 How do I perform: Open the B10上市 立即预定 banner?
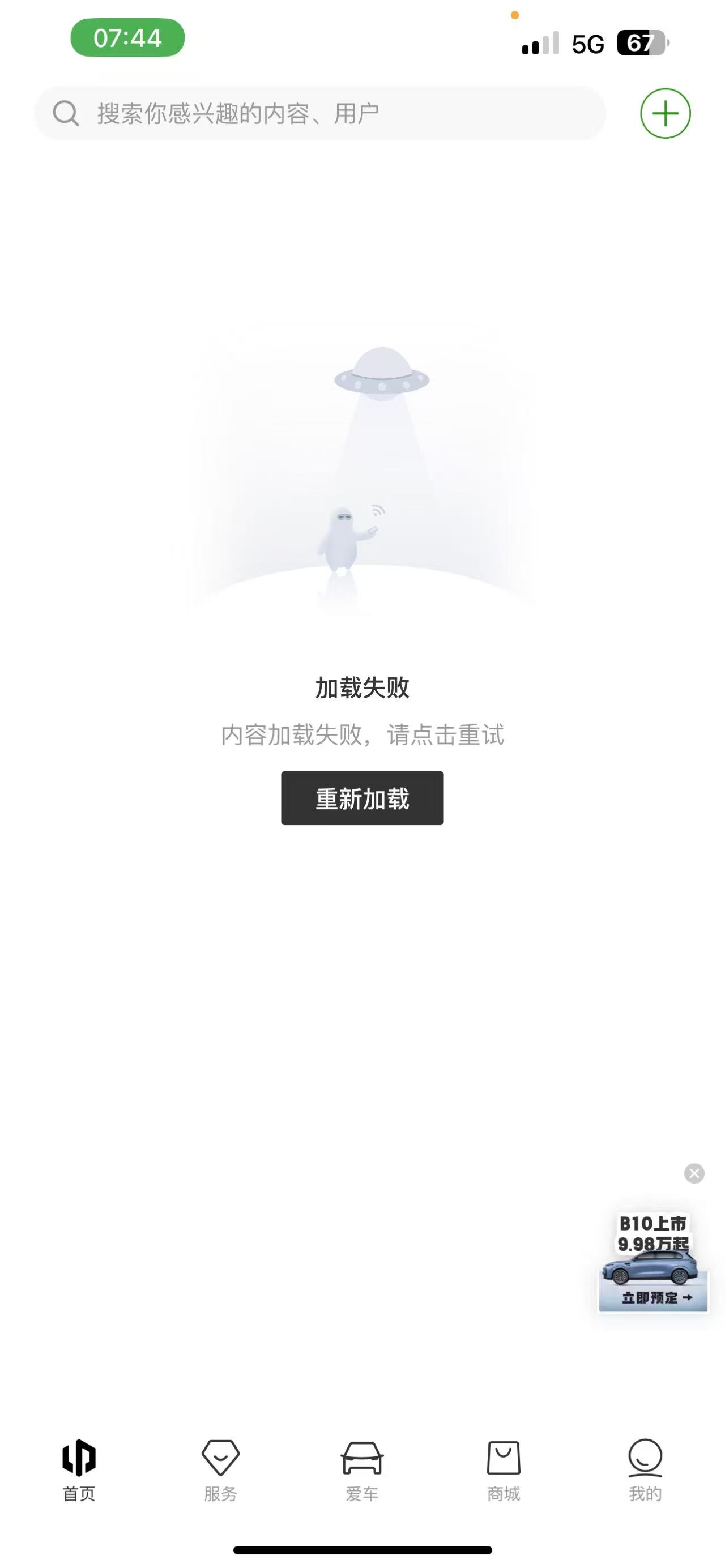click(653, 1263)
